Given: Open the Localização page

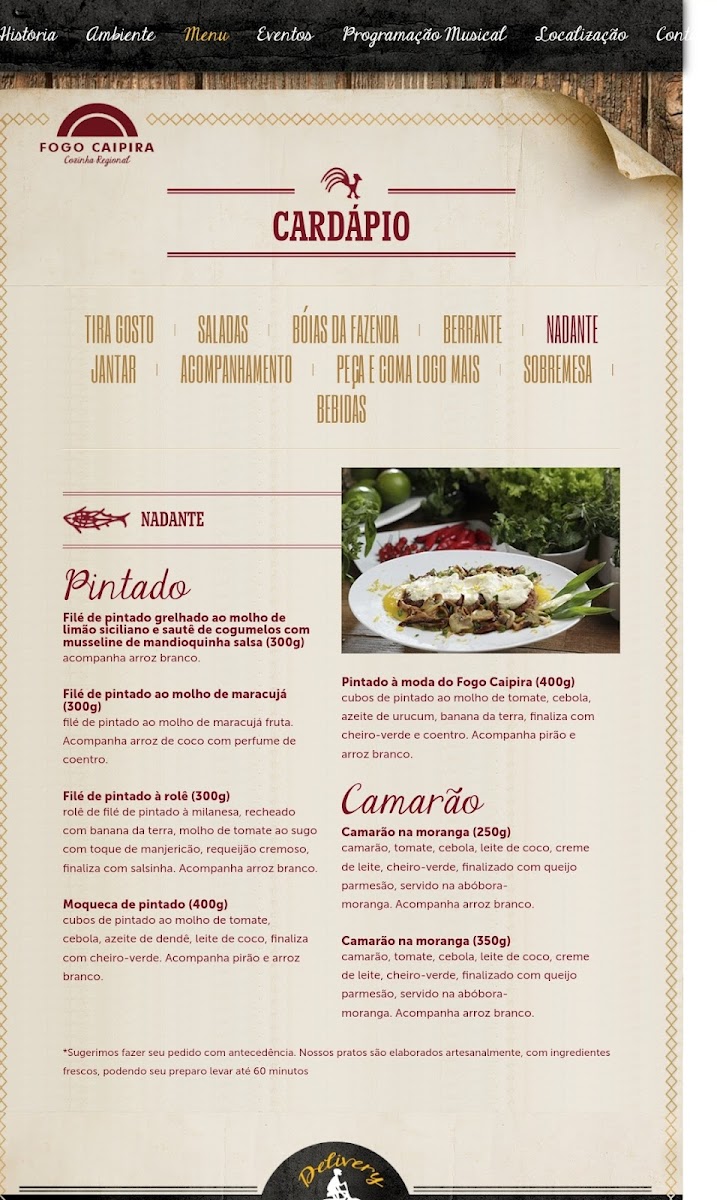Looking at the screenshot, I should (581, 35).
